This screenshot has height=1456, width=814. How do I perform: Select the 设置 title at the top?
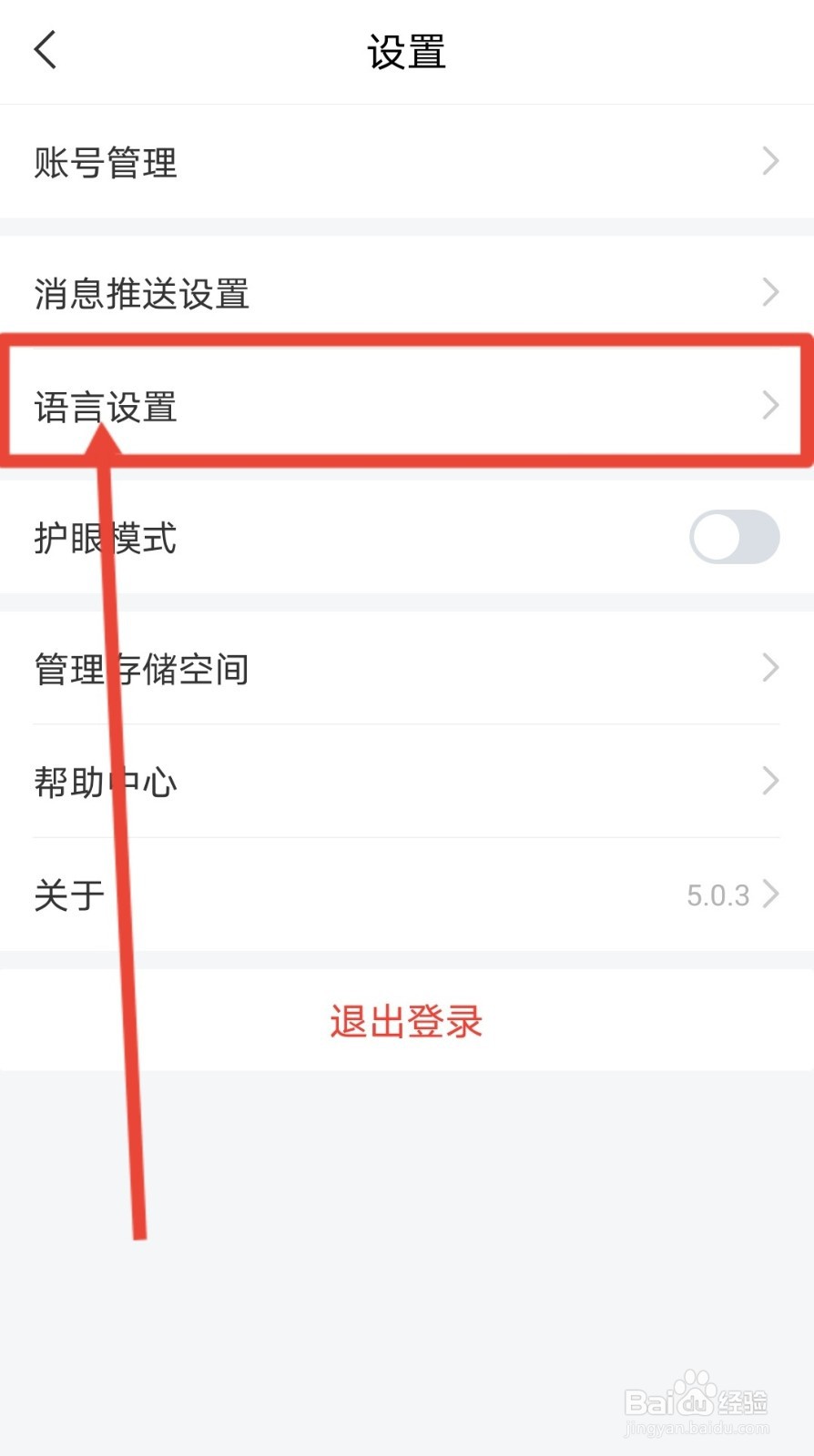coord(406,52)
